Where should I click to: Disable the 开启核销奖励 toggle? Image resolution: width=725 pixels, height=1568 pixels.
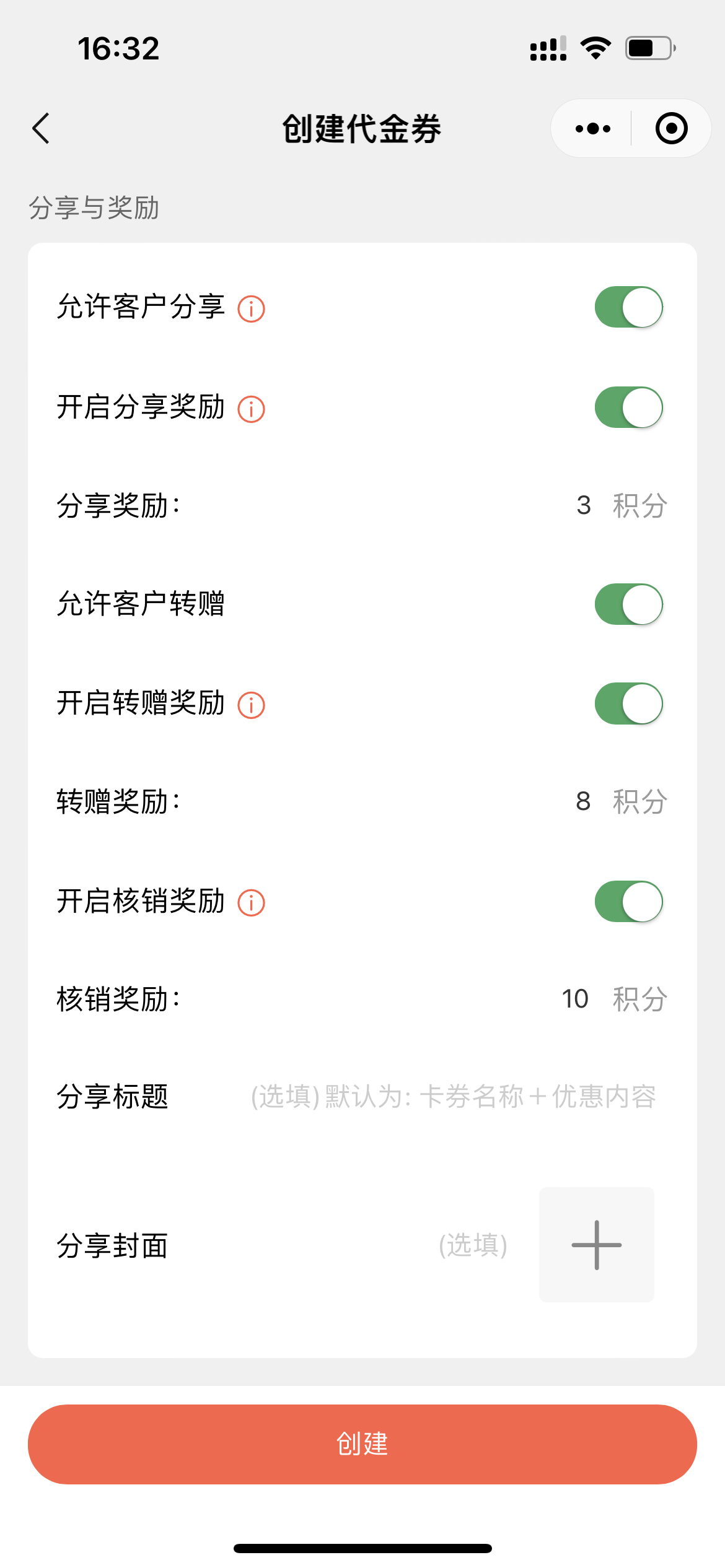point(628,902)
